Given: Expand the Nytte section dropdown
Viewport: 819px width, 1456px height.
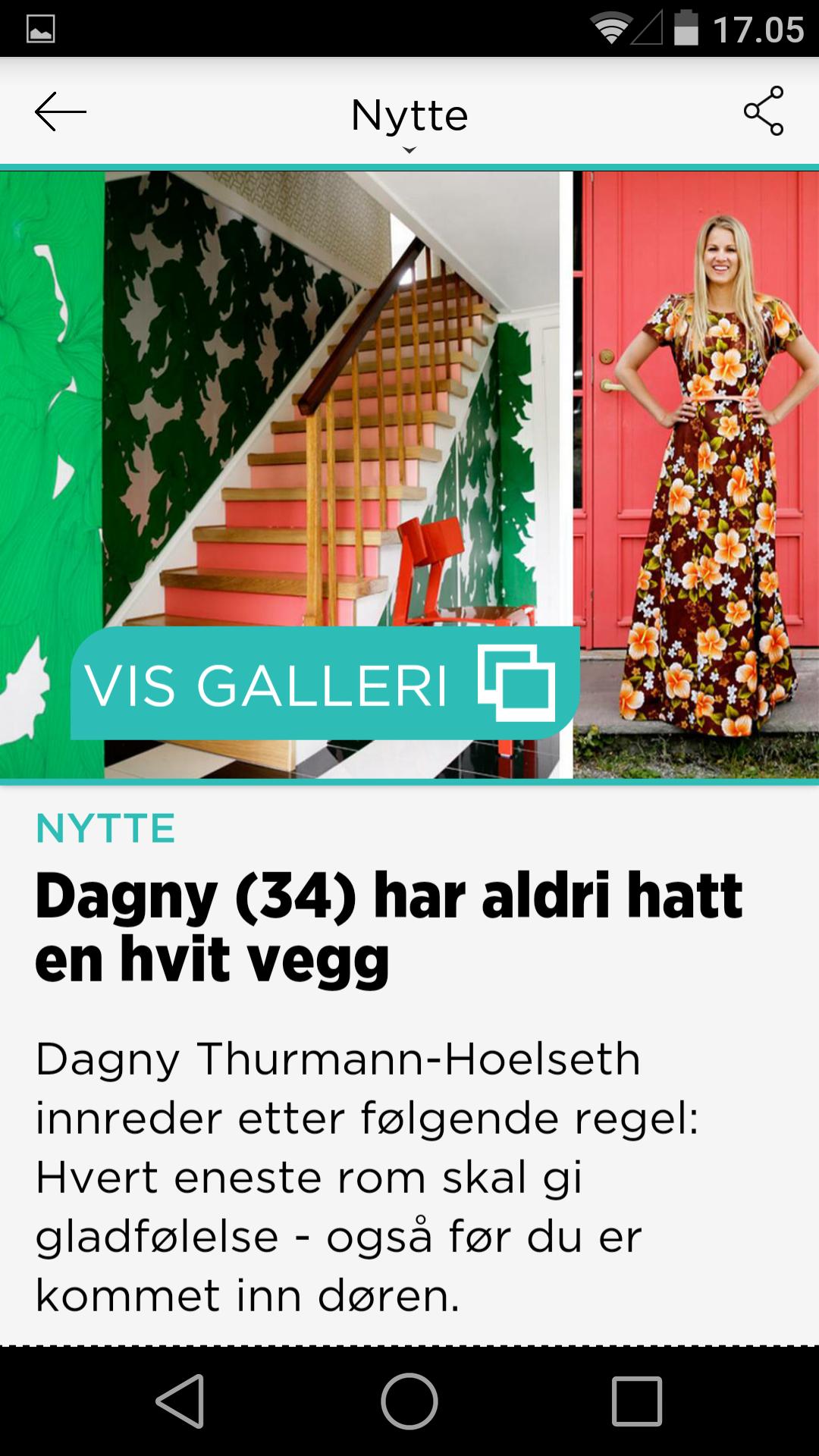Looking at the screenshot, I should 409,121.
